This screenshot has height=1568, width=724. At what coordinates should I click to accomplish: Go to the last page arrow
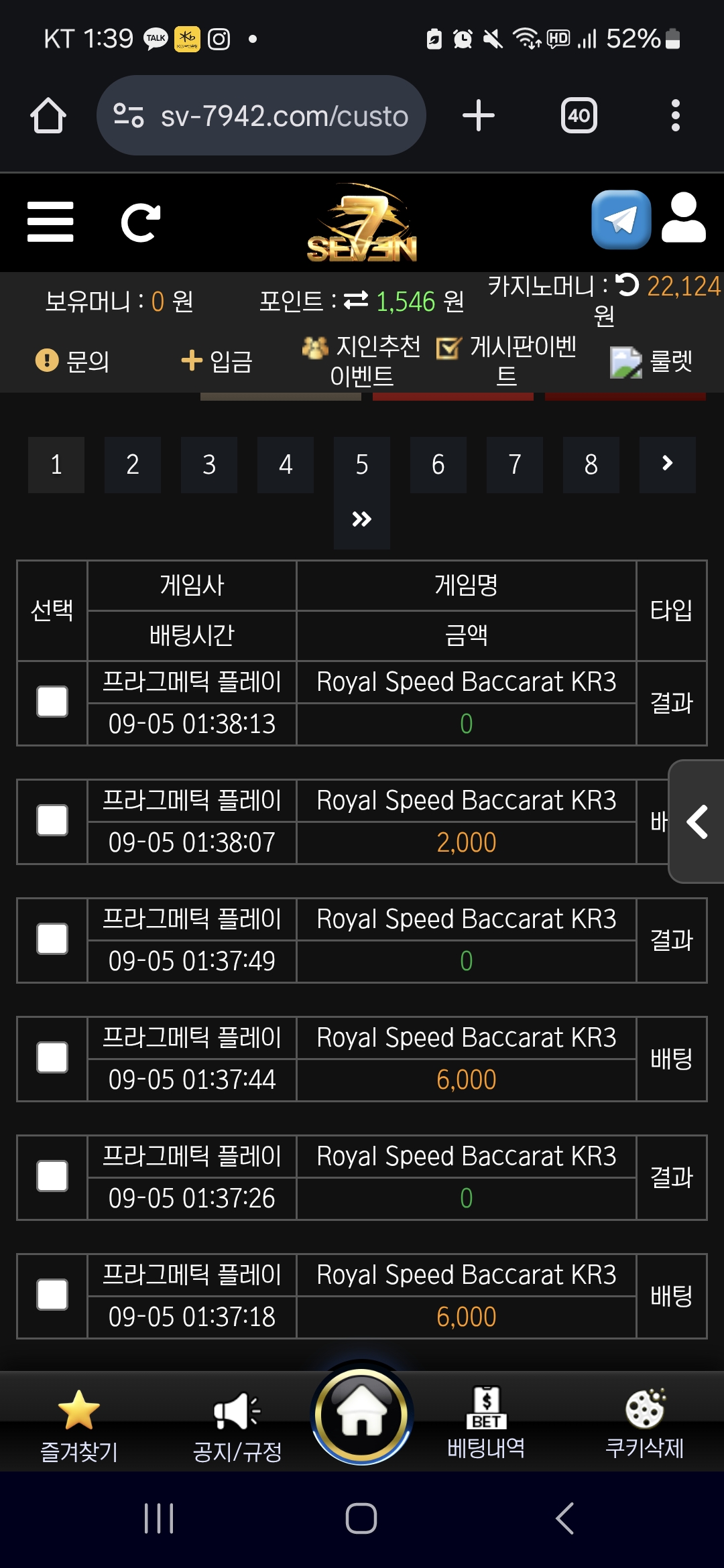362,519
